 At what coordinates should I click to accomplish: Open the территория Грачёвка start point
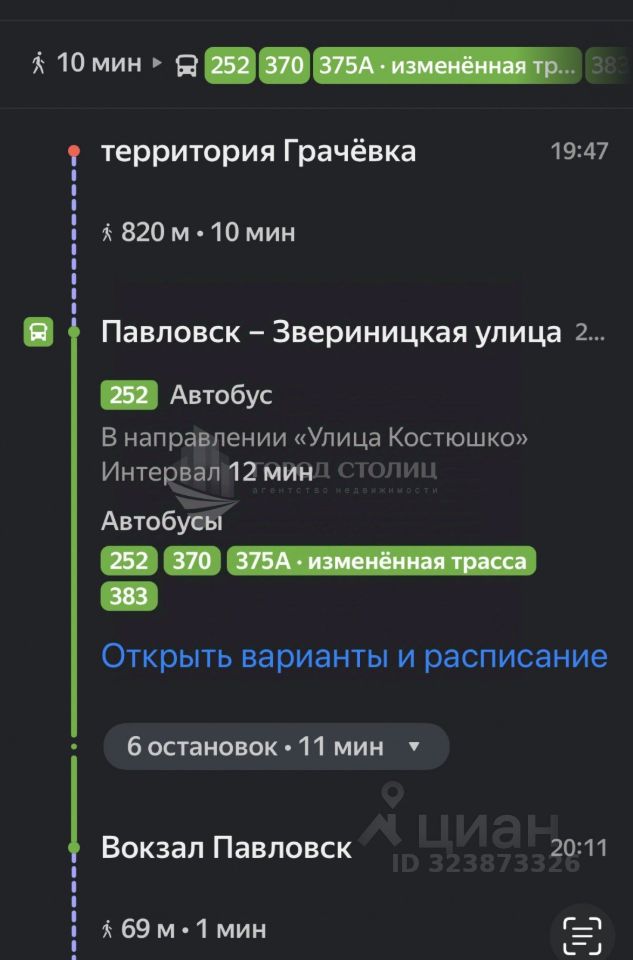(258, 152)
